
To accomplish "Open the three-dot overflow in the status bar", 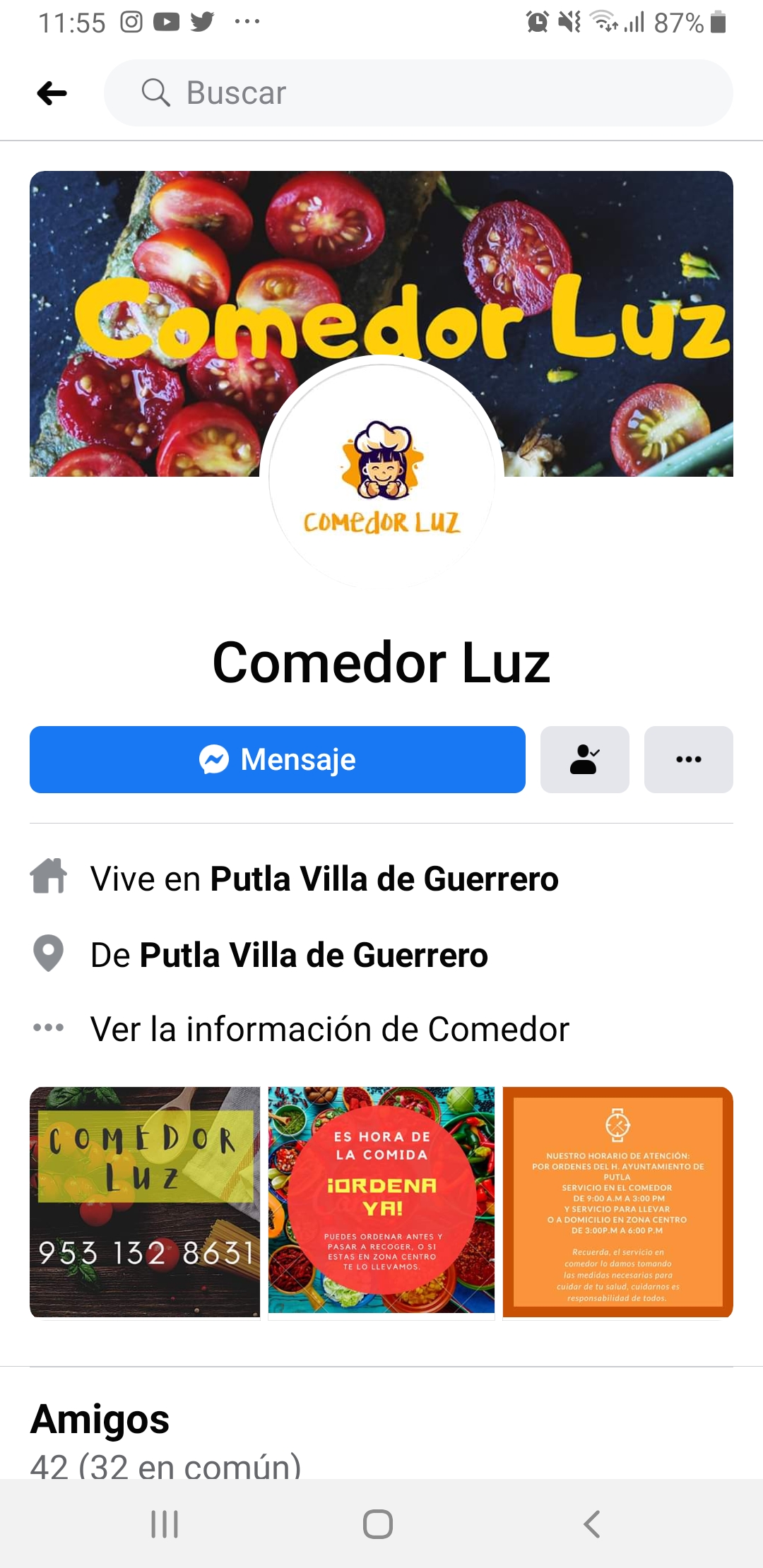I will pos(246,21).
